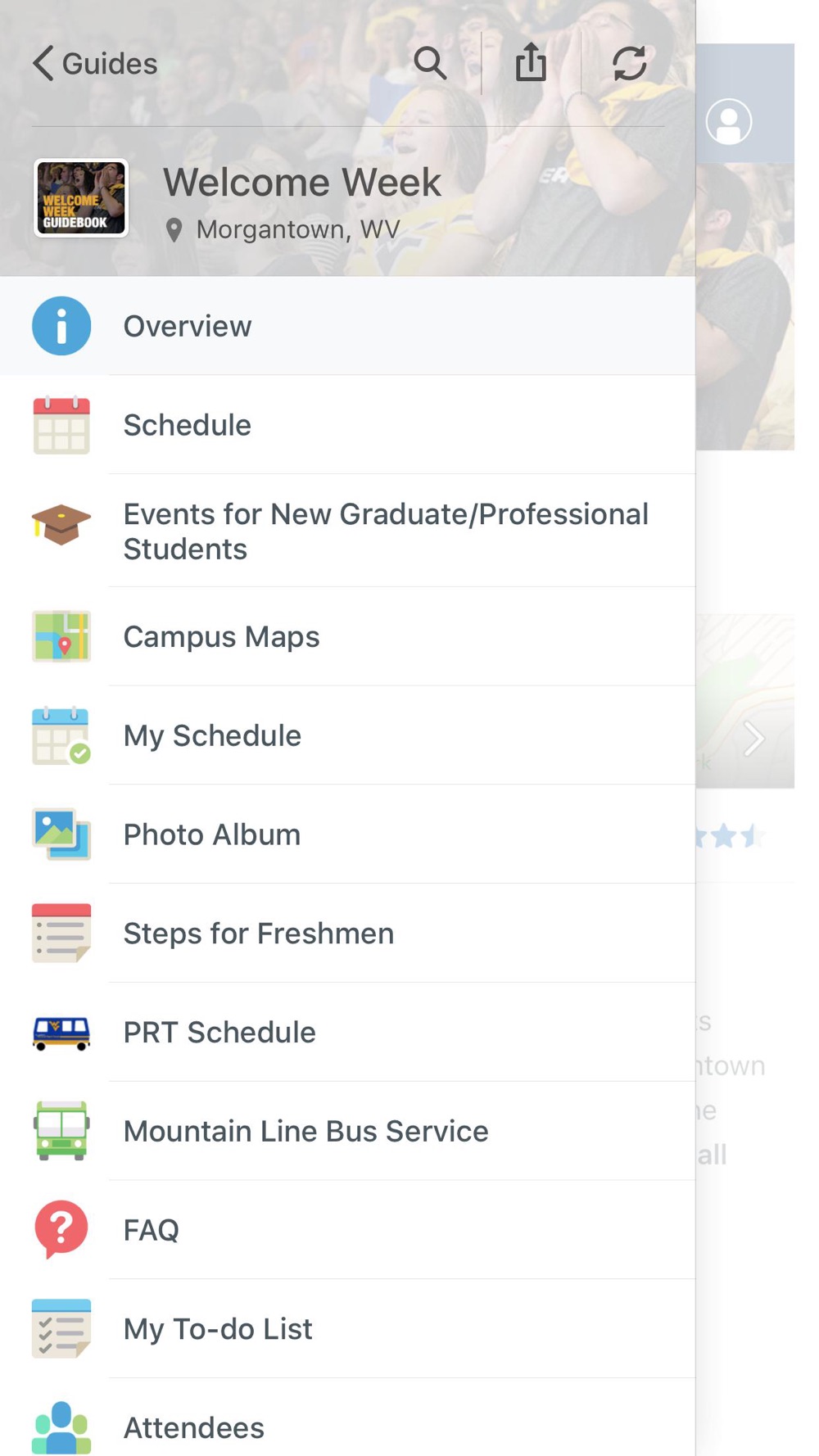The image size is (819, 1456).
Task: Open the Photo Album
Action: (x=347, y=834)
